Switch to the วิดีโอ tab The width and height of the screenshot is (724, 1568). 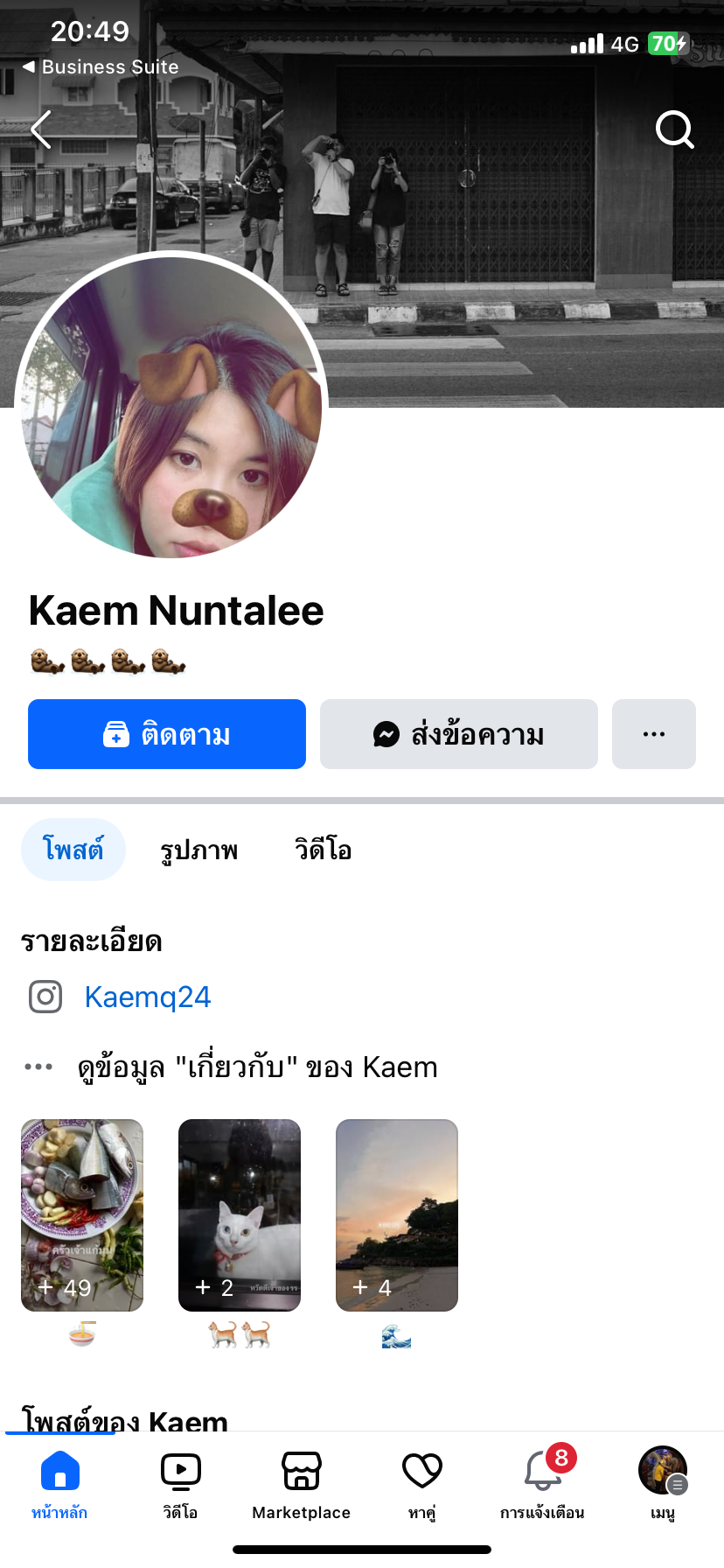point(323,850)
